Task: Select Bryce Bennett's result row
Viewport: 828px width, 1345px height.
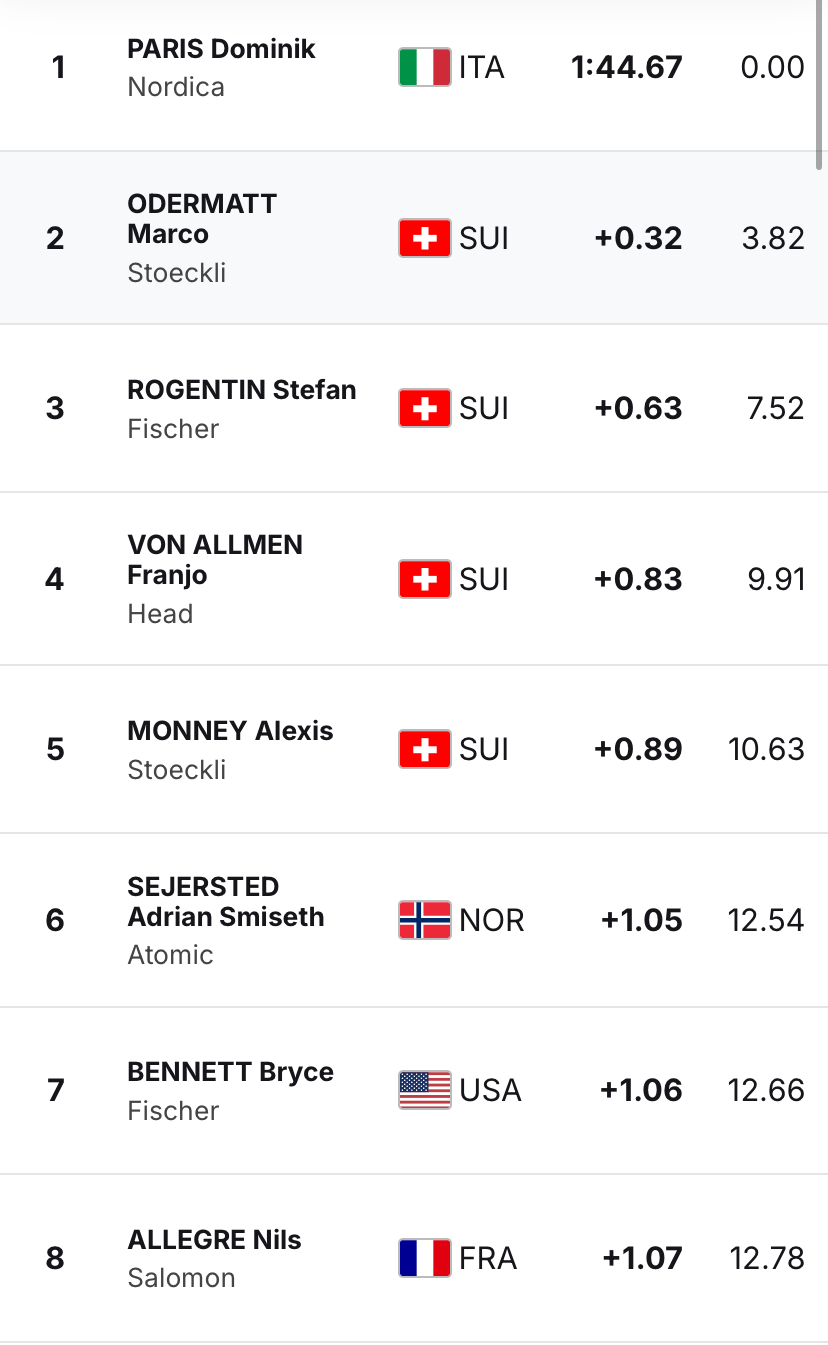Action: tap(414, 1090)
